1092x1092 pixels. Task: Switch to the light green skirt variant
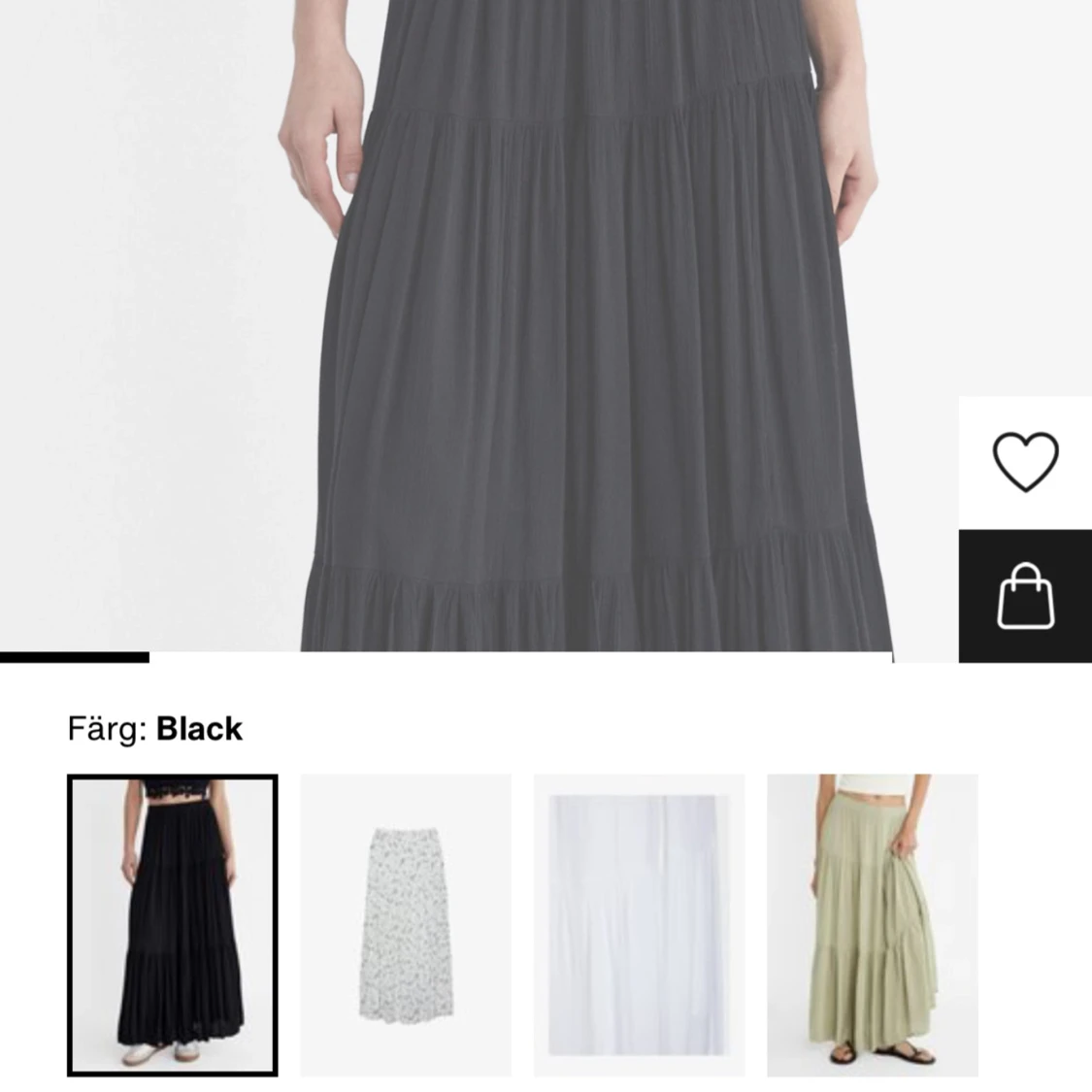(872, 925)
